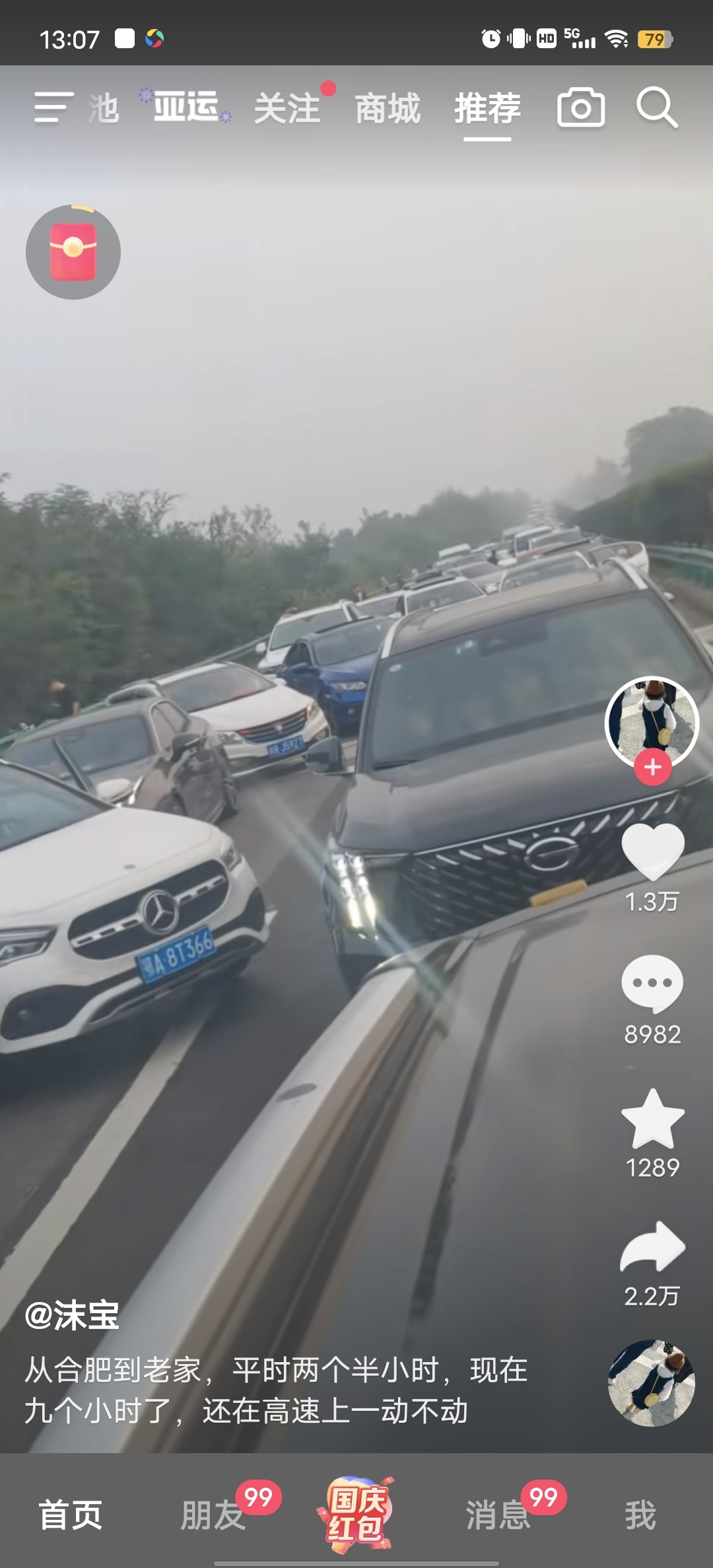713x1568 pixels.
Task: Tap the red envelope reward widget
Action: [73, 252]
